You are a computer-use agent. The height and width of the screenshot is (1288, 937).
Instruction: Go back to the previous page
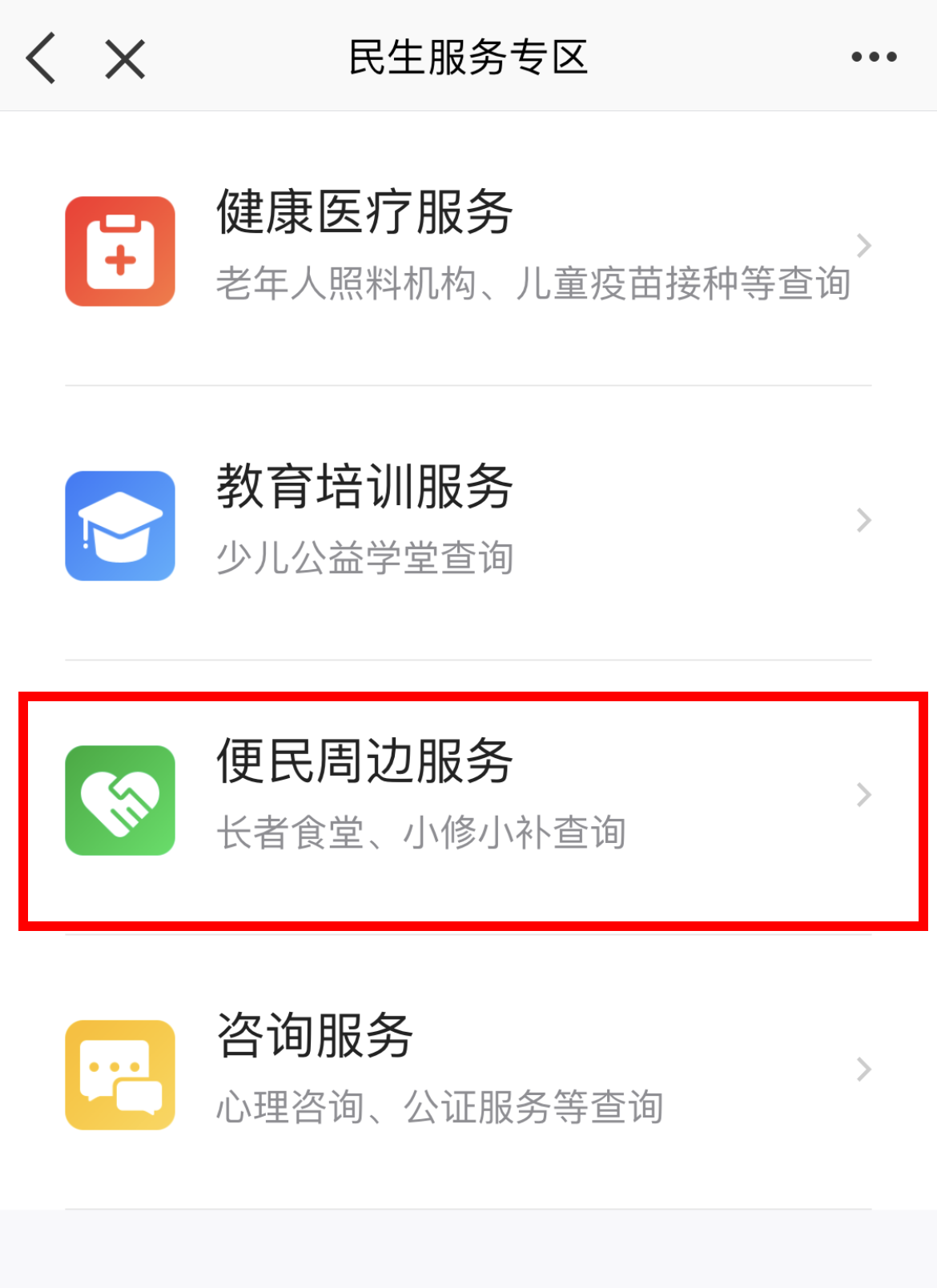click(42, 58)
